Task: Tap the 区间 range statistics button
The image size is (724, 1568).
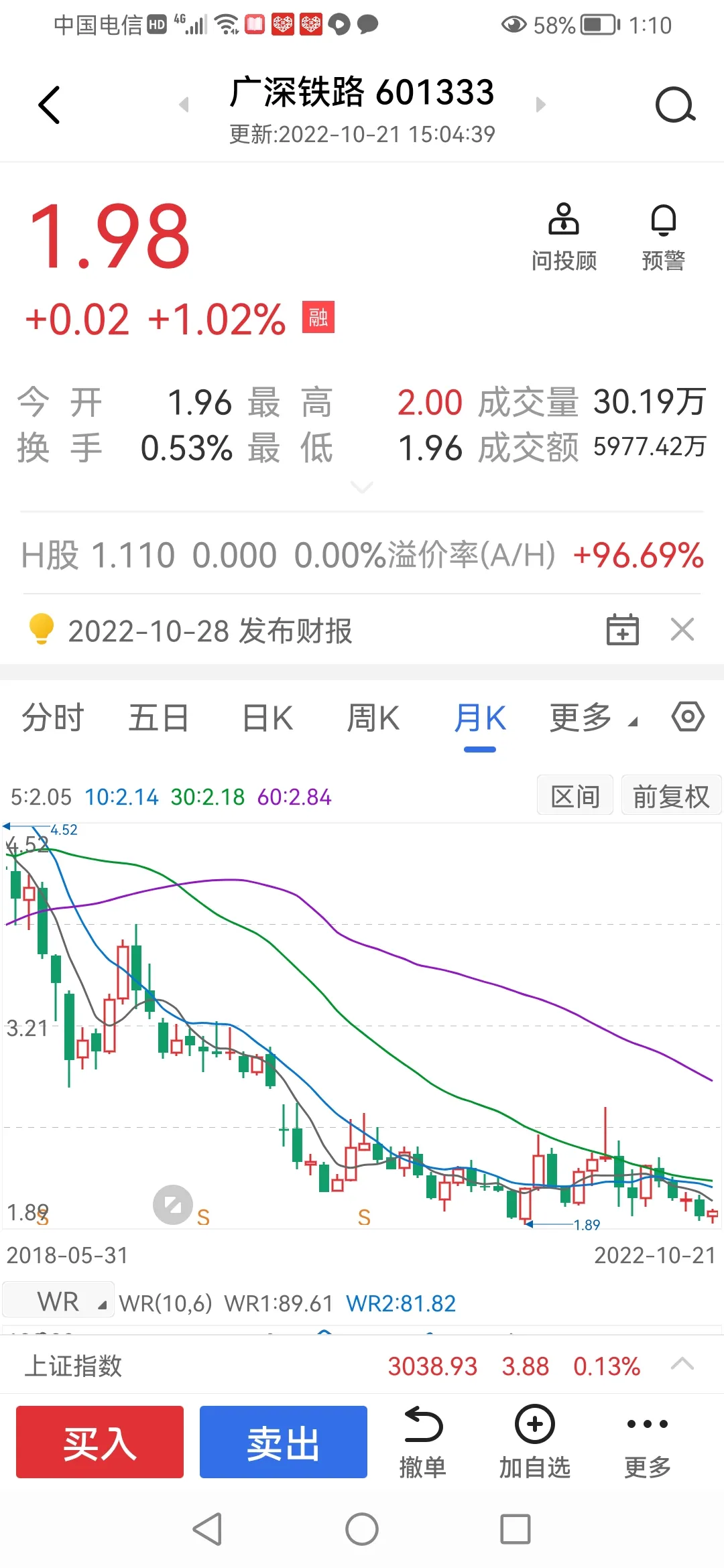Action: (x=575, y=796)
